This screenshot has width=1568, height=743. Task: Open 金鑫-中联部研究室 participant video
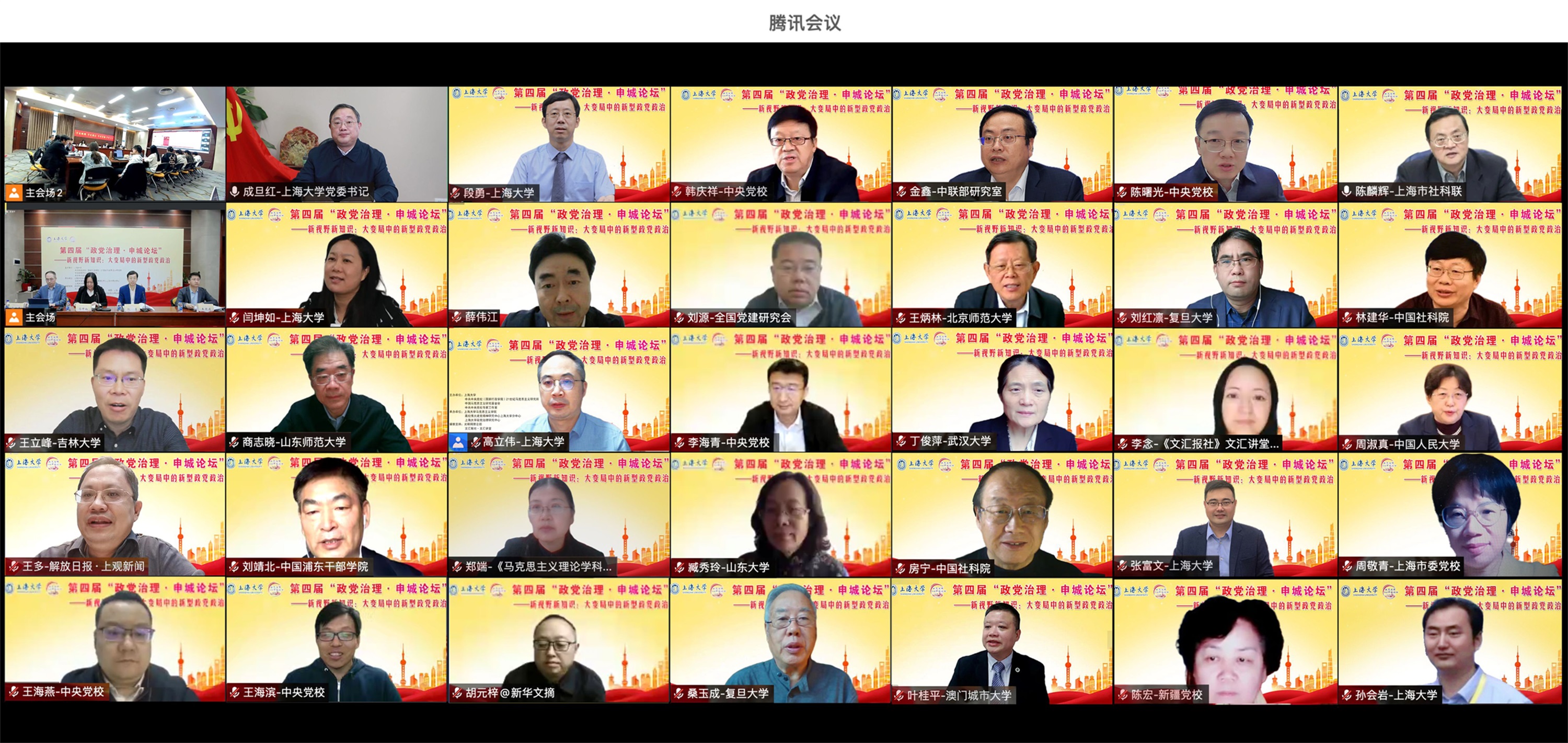pos(1002,144)
